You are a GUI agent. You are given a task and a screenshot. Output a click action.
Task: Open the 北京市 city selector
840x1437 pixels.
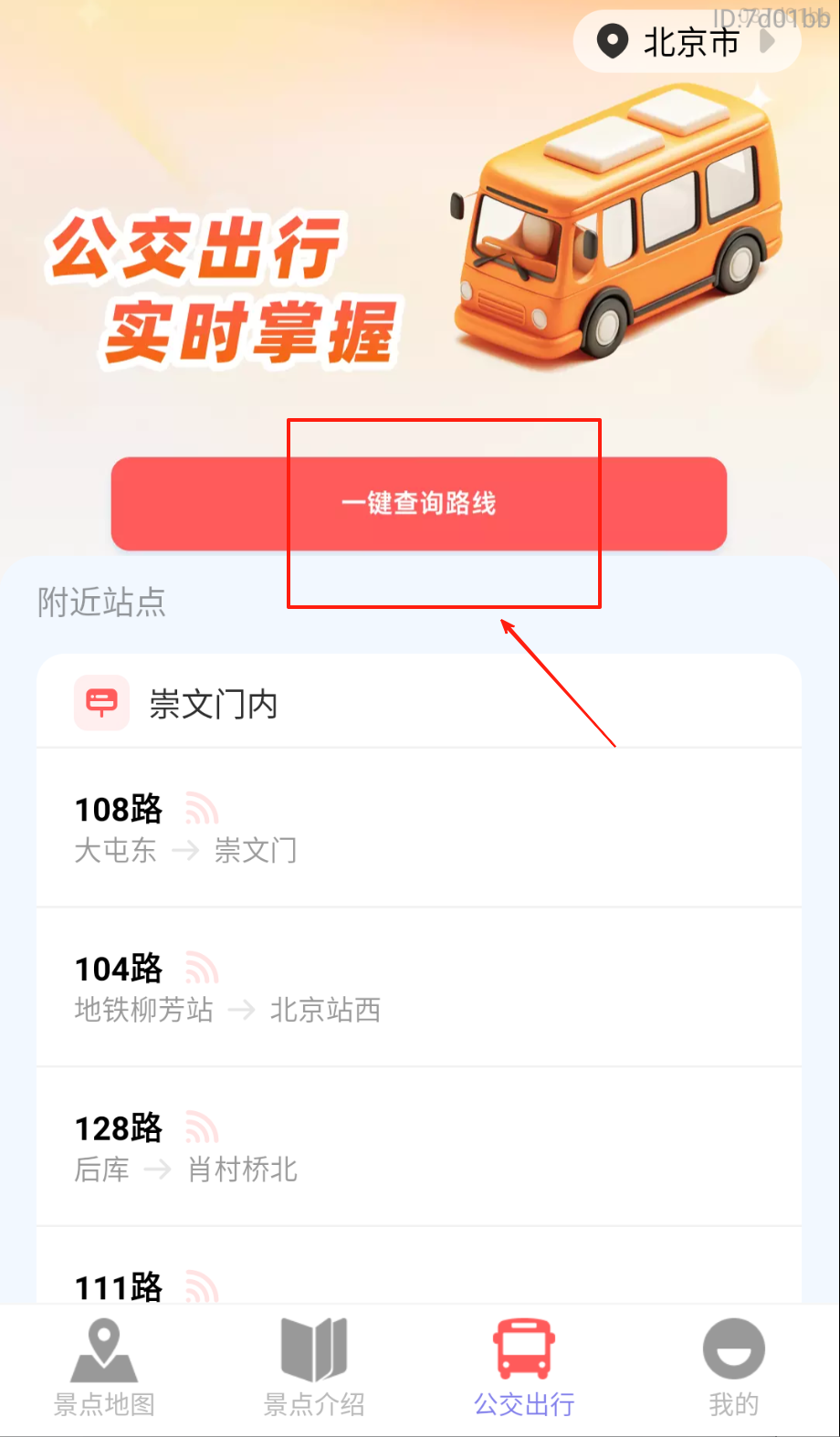tap(687, 42)
